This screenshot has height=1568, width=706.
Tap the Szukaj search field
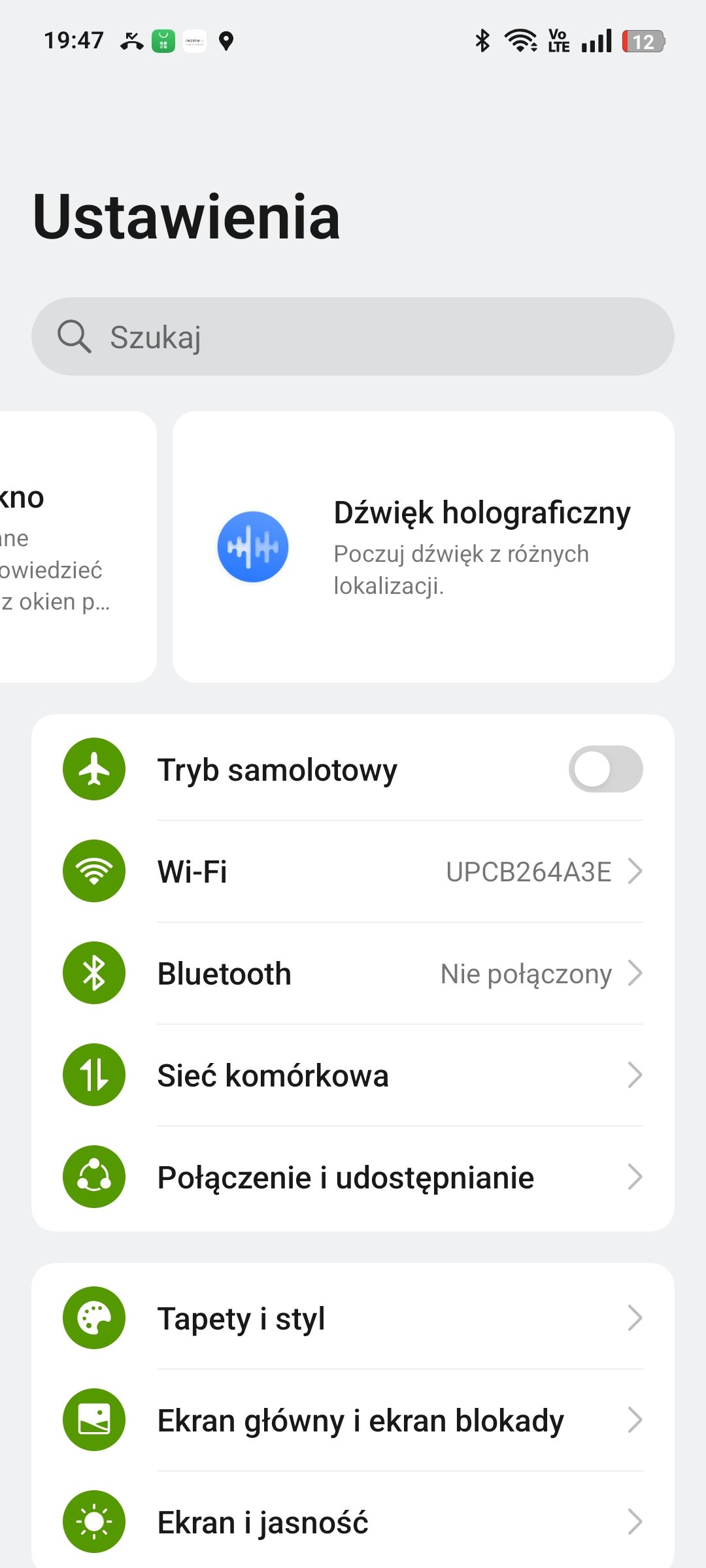tap(353, 336)
